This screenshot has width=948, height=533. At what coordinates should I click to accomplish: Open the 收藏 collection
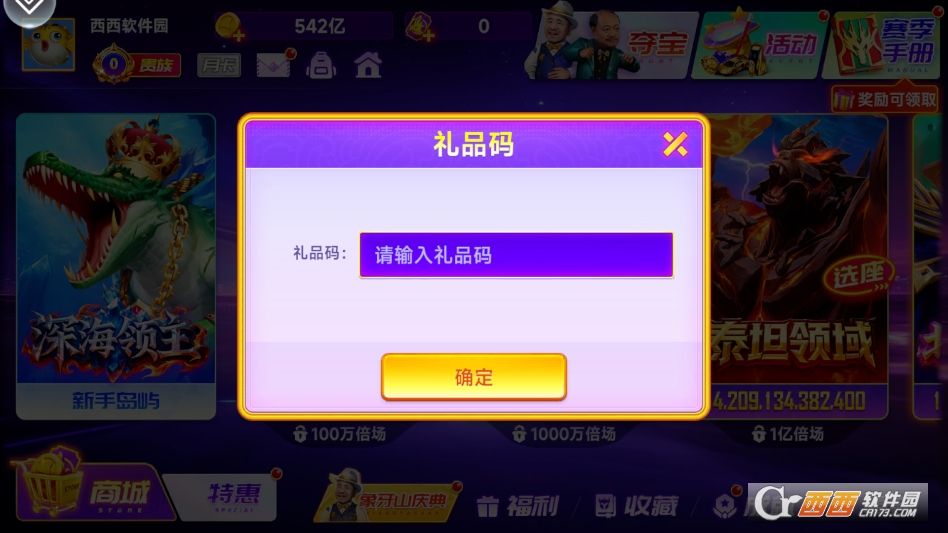637,506
